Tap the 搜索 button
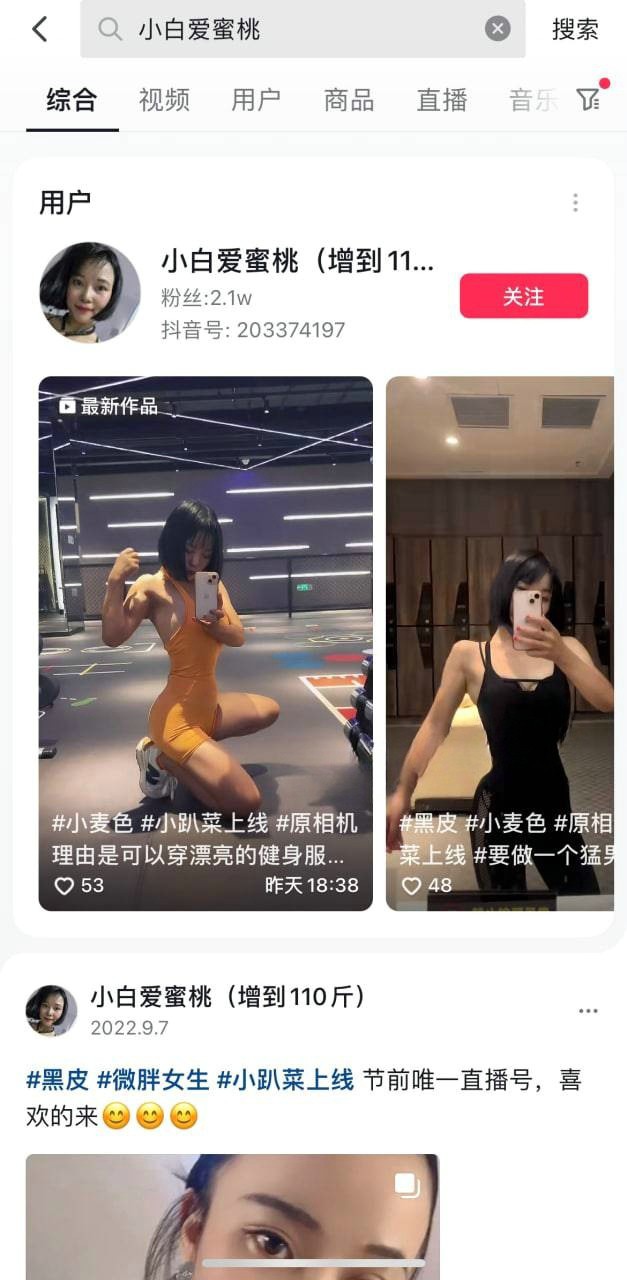Viewport: 627px width, 1280px height. 575,29
